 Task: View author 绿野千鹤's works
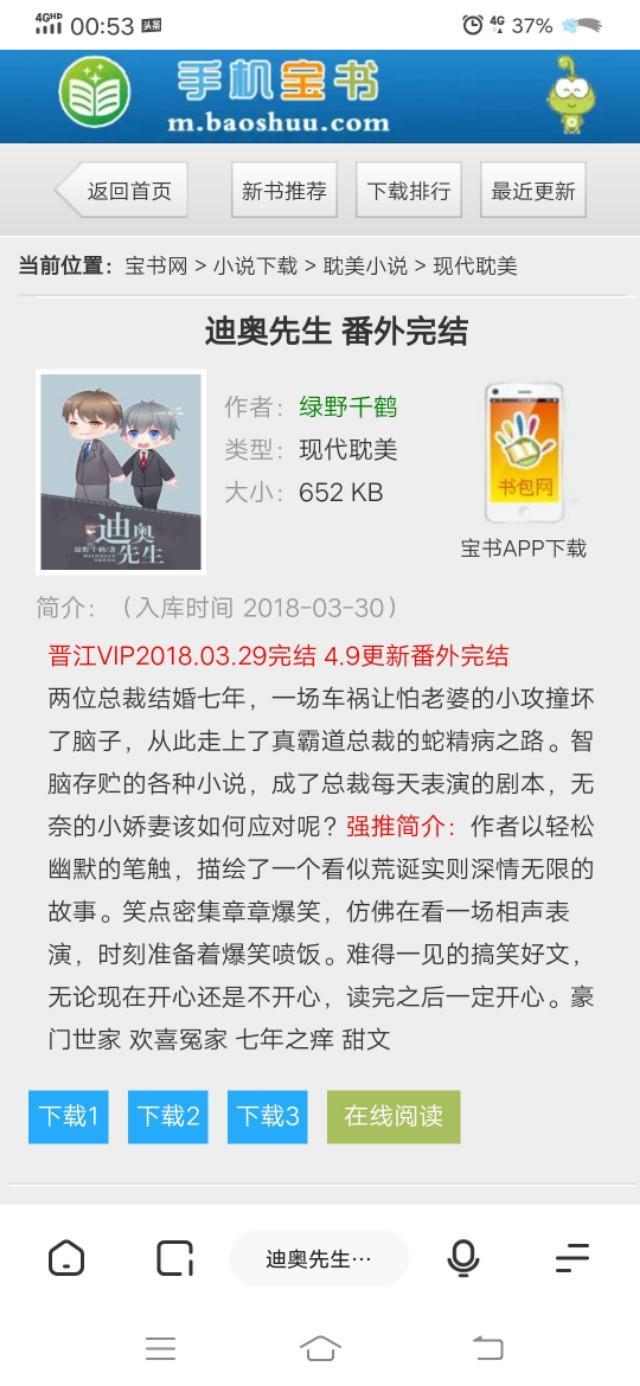coord(348,407)
